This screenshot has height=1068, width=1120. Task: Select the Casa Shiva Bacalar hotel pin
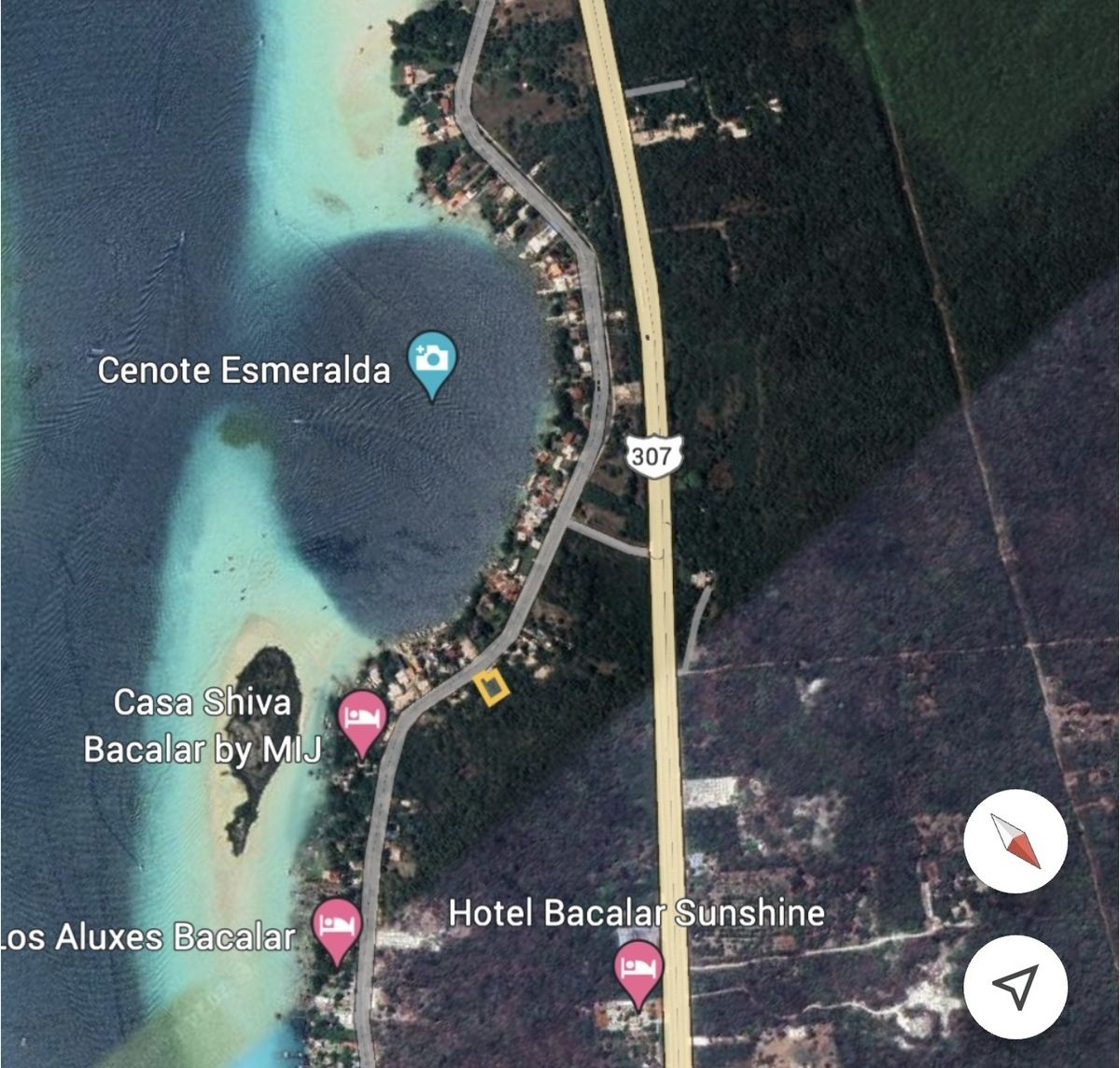point(362,719)
